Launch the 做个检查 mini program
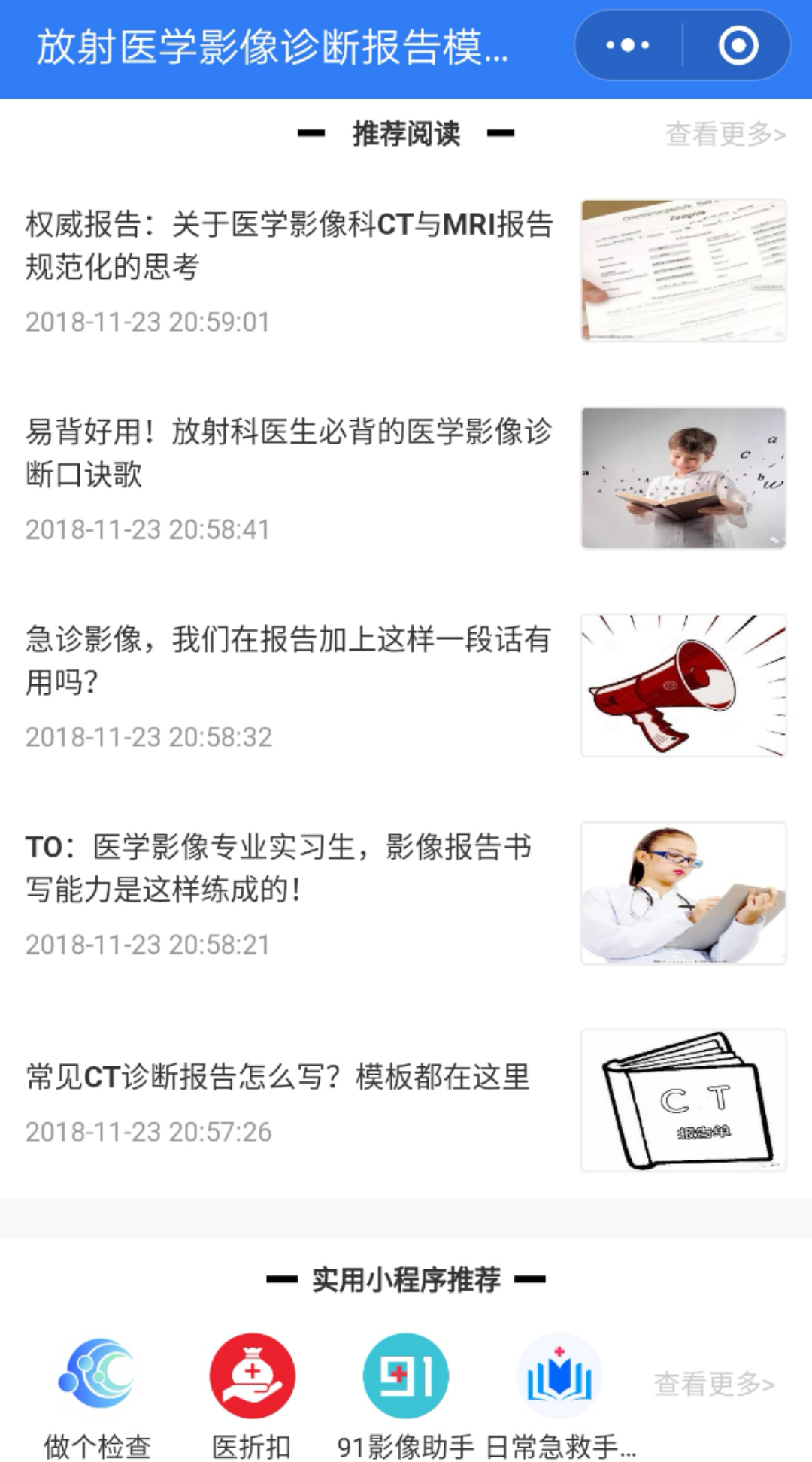This screenshot has height=1462, width=812. (98, 1397)
